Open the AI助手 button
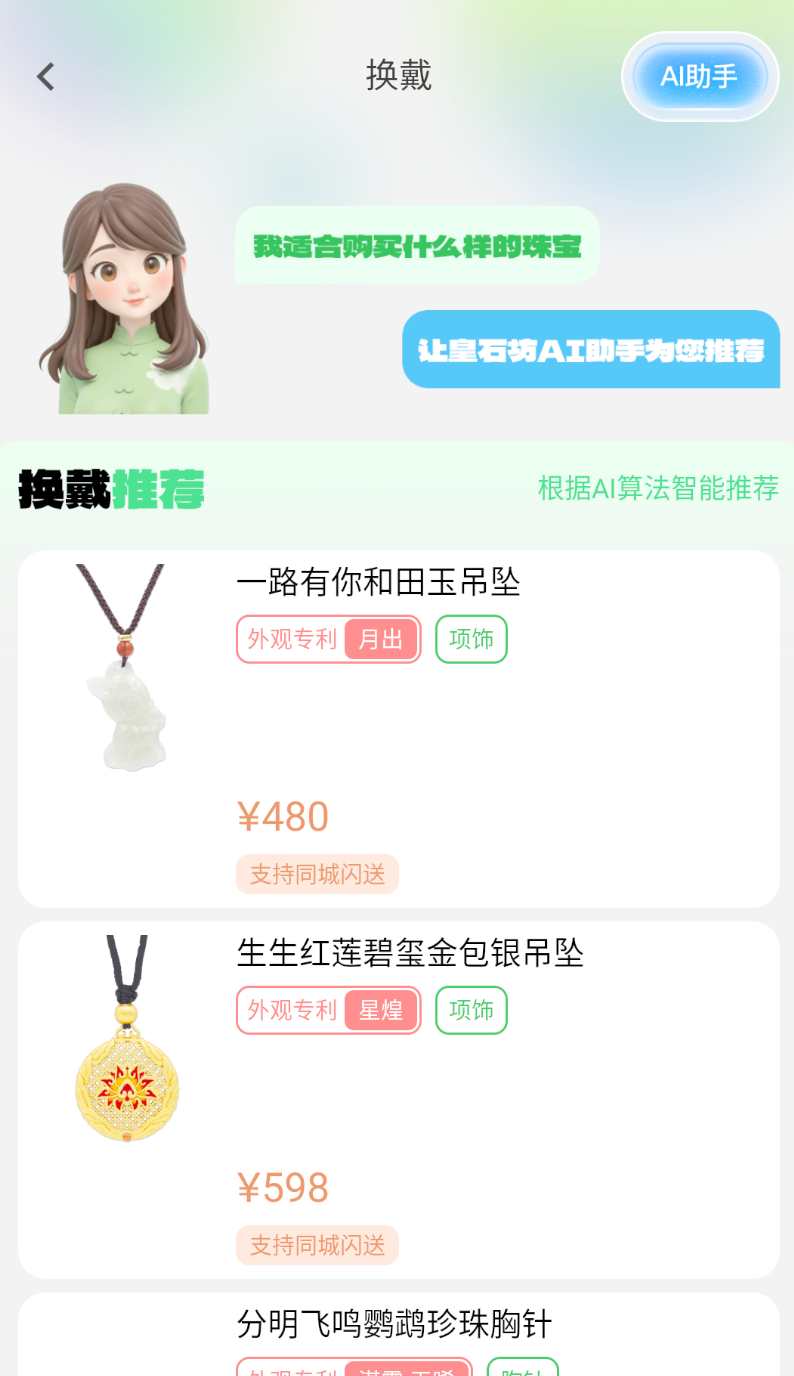This screenshot has width=794, height=1376. [700, 76]
